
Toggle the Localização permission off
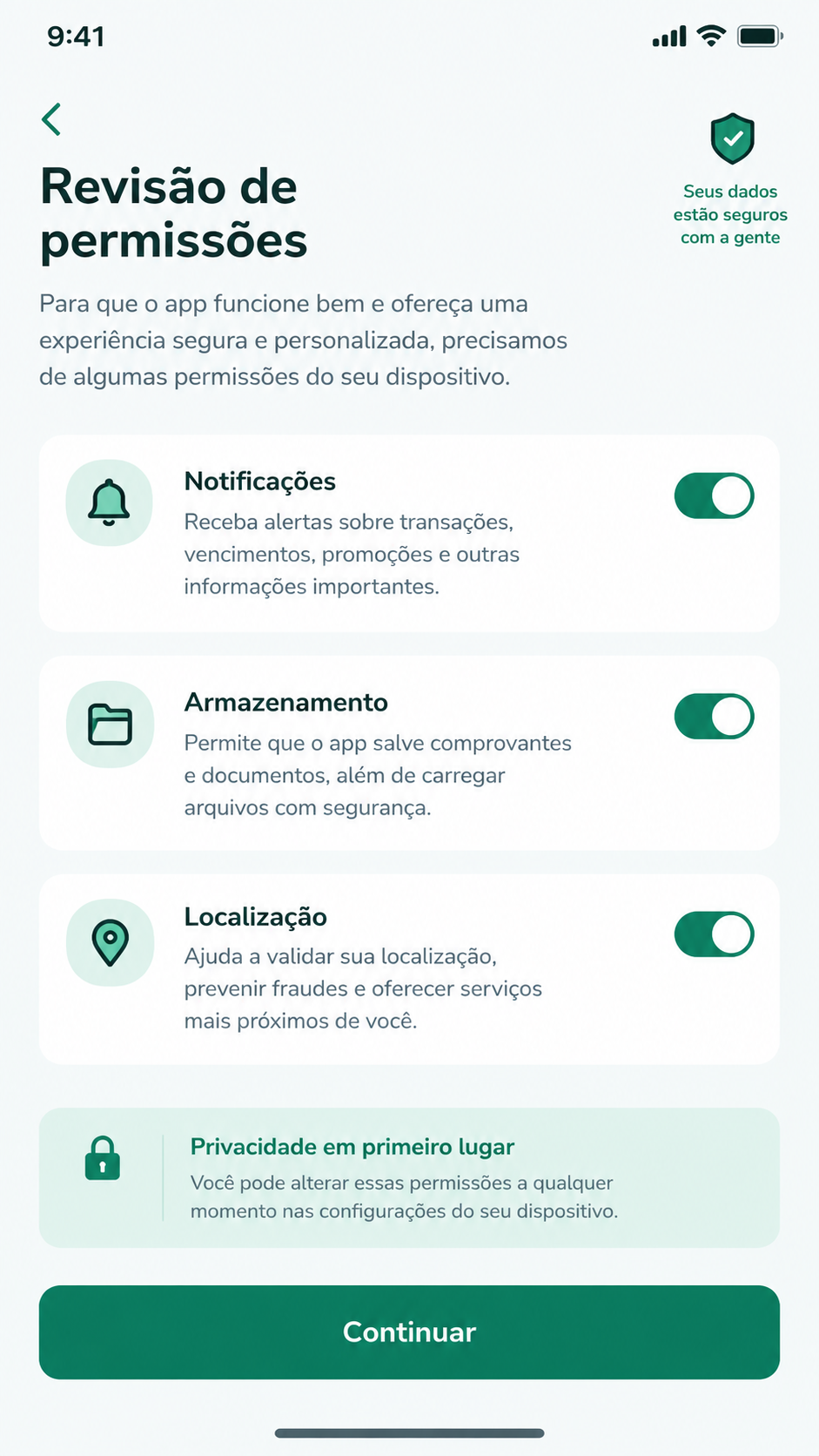pos(714,934)
